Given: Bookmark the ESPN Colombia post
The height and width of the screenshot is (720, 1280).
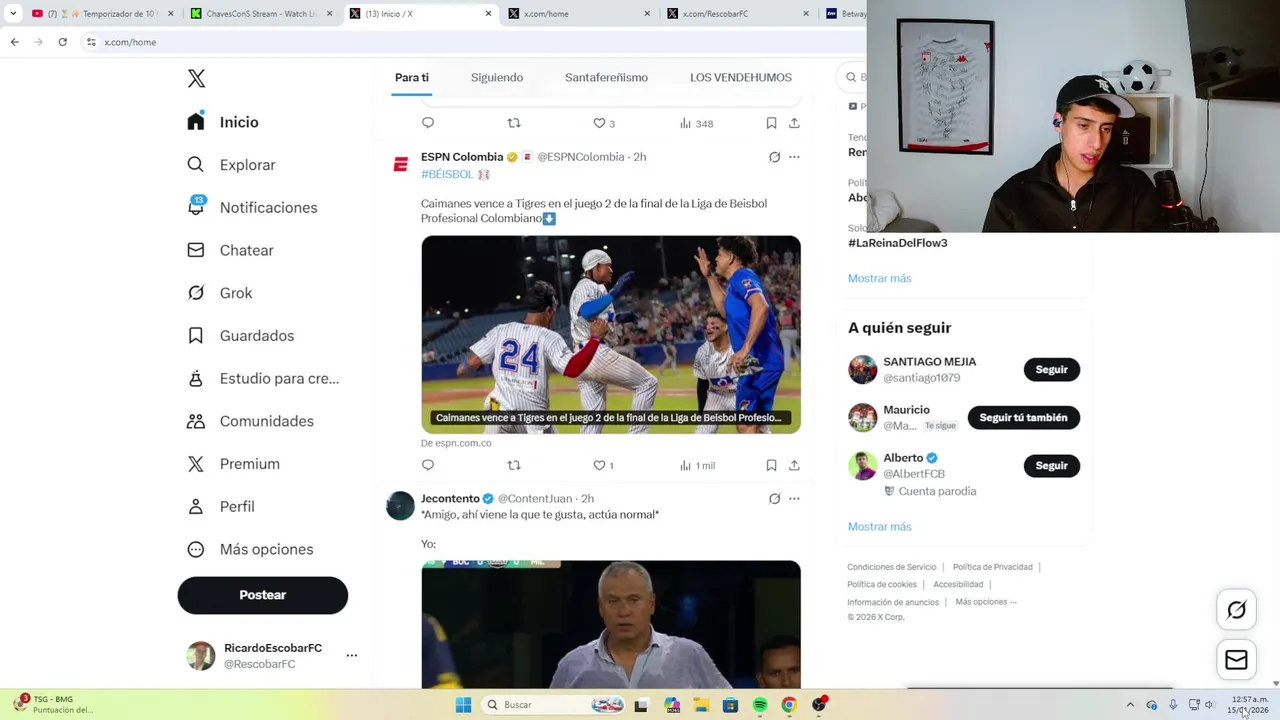Looking at the screenshot, I should [x=771, y=465].
